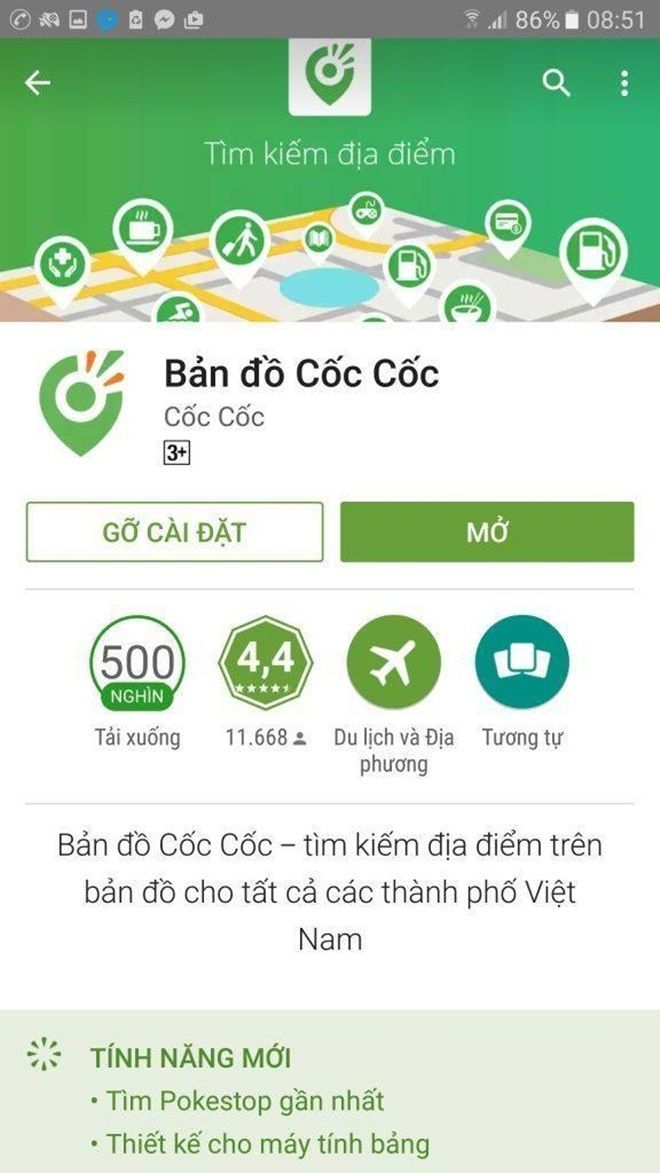660x1173 pixels.
Task: Open the Cốc Cốc developer page
Action: [x=214, y=416]
